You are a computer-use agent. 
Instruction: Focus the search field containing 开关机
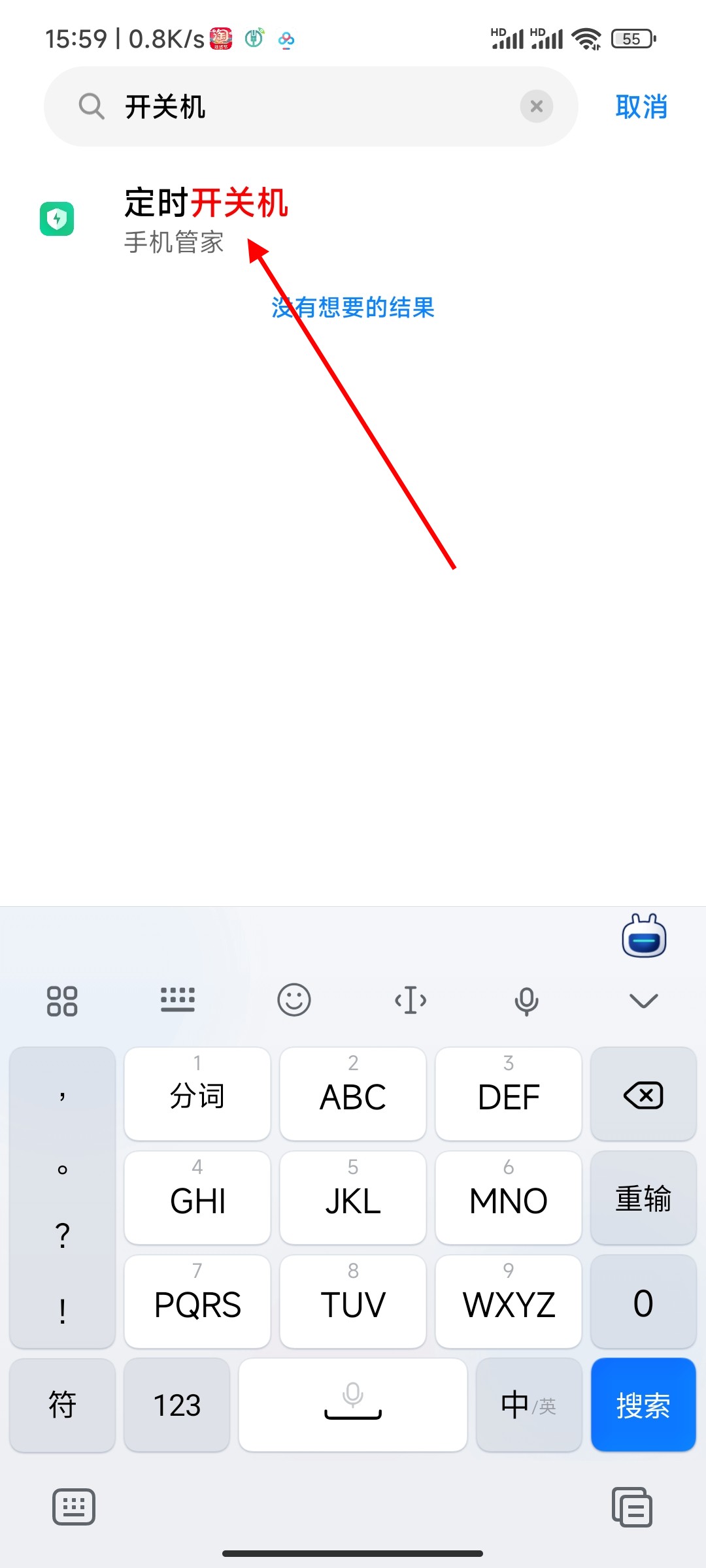pyautogui.click(x=314, y=106)
